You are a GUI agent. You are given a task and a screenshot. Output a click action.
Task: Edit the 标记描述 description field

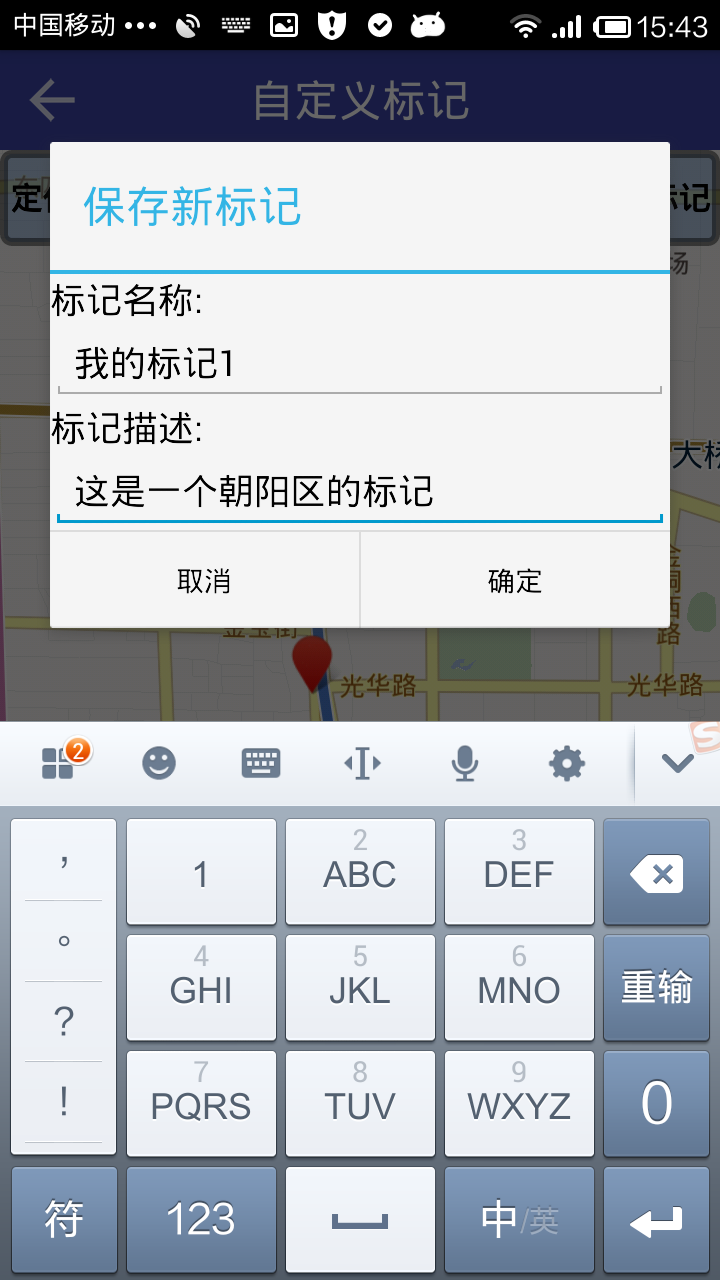pos(360,492)
